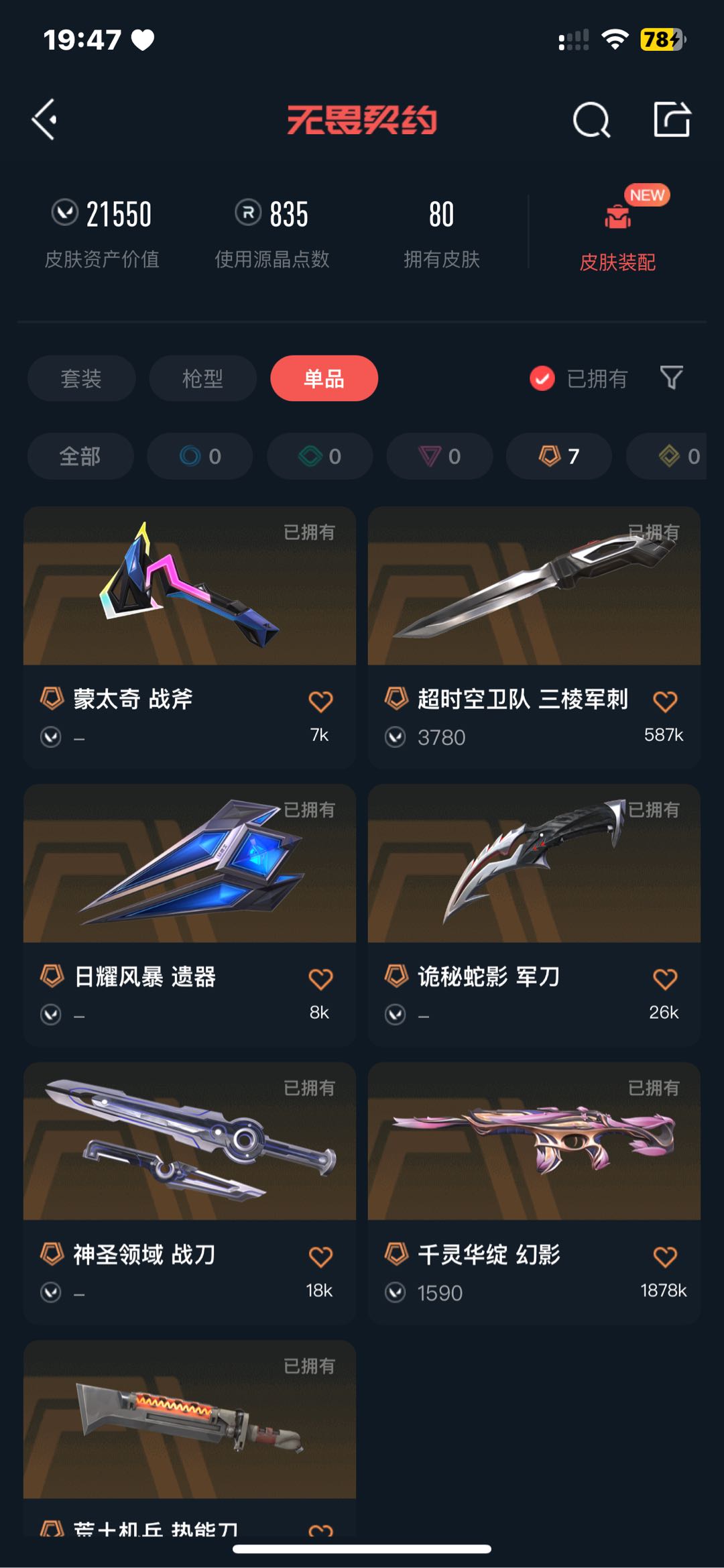Share this skin collection page
The width and height of the screenshot is (724, 1568).
click(672, 120)
